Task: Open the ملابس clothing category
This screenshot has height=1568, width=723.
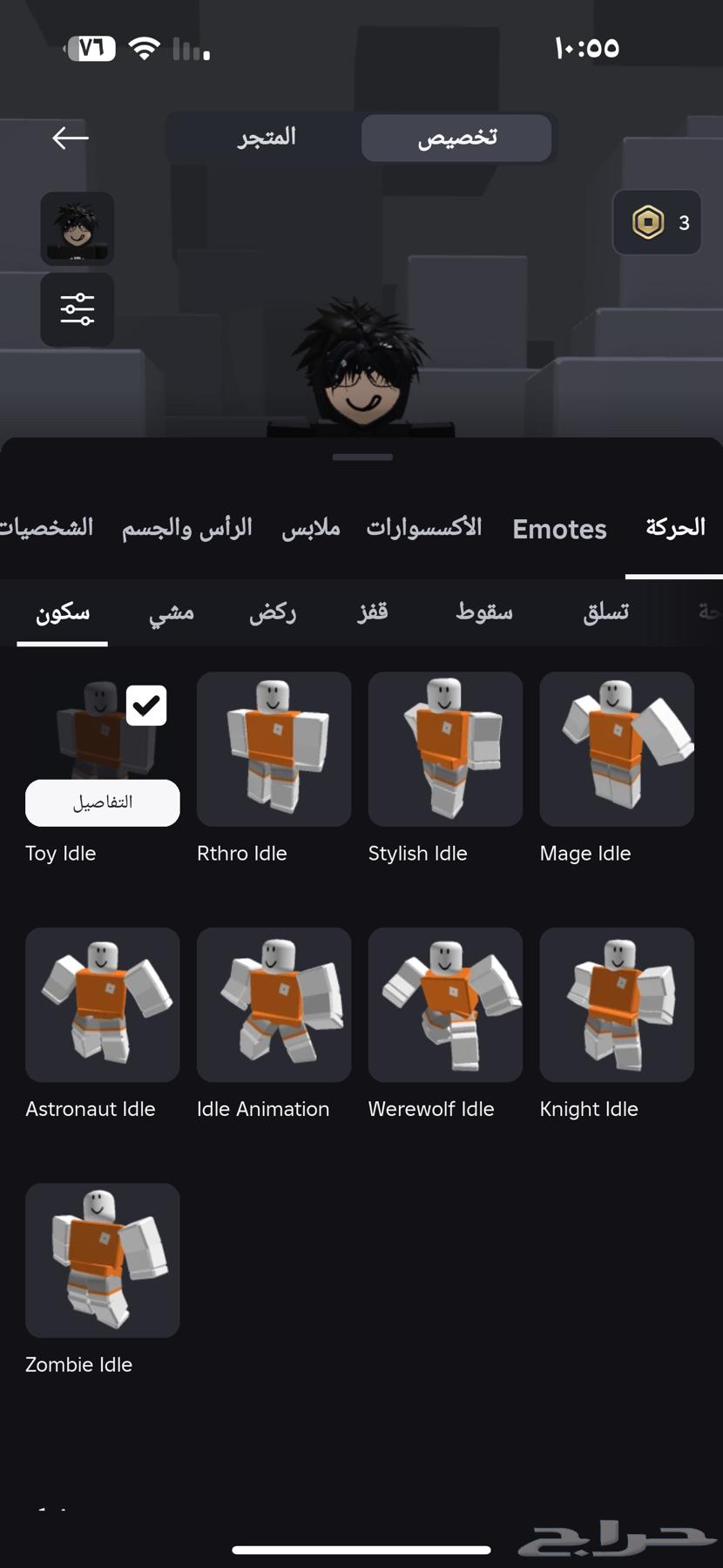Action: tap(311, 527)
